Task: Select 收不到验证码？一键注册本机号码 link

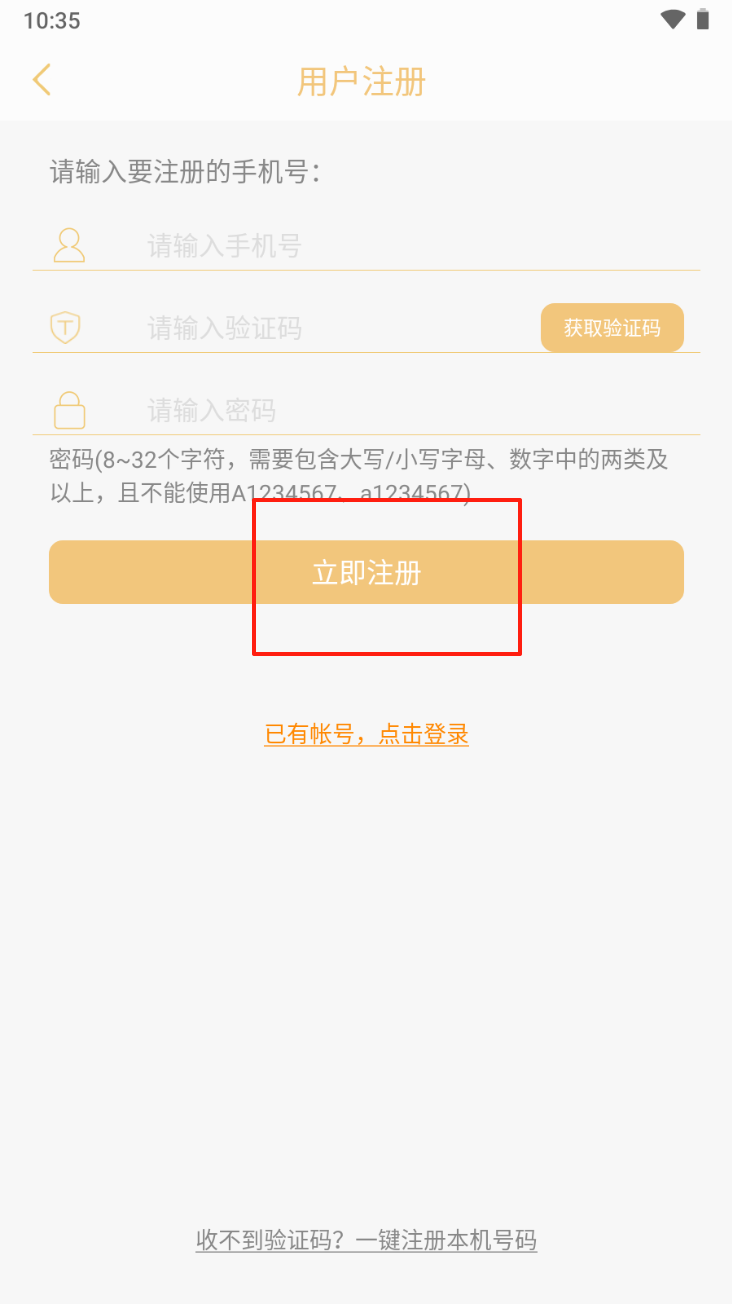Action: pos(366,1241)
